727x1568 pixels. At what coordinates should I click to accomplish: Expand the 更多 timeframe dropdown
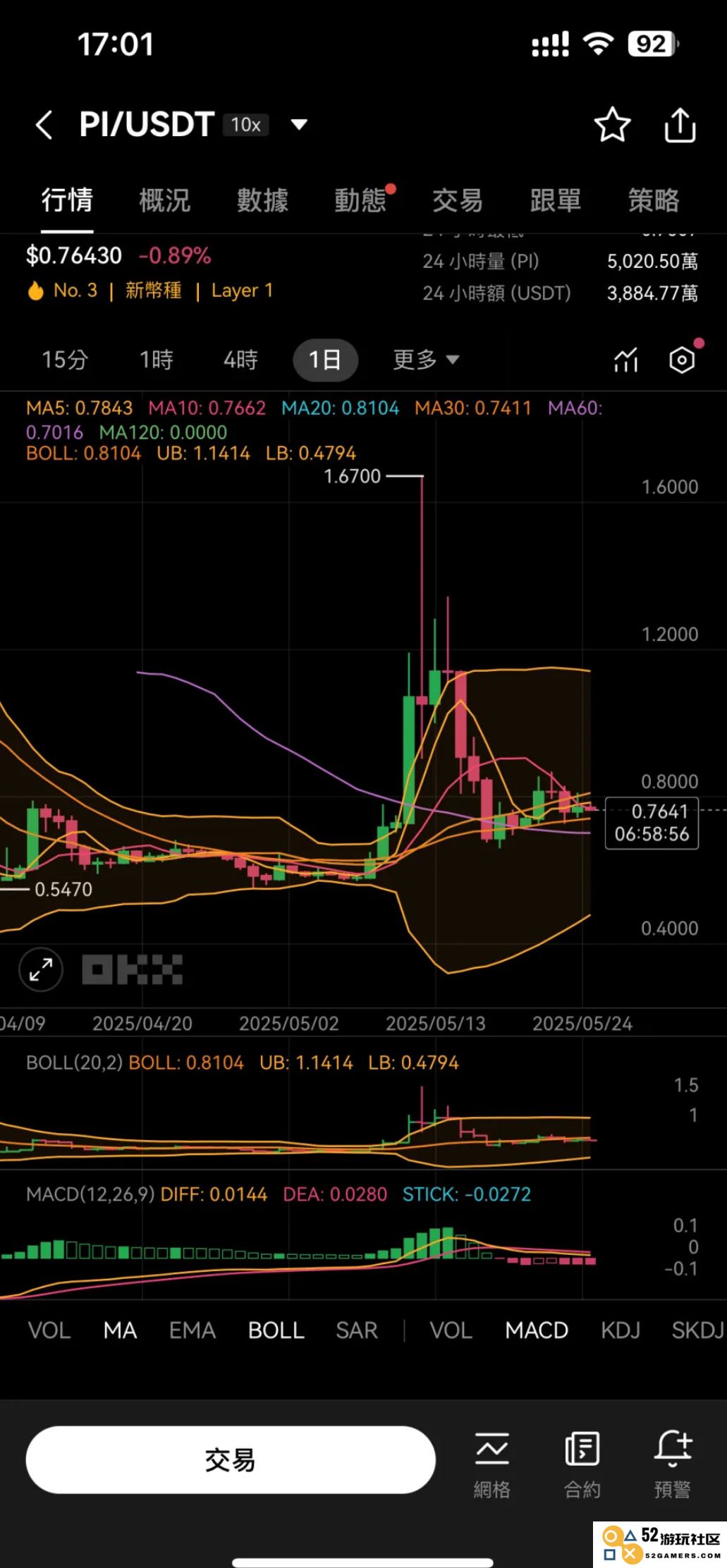(426, 360)
